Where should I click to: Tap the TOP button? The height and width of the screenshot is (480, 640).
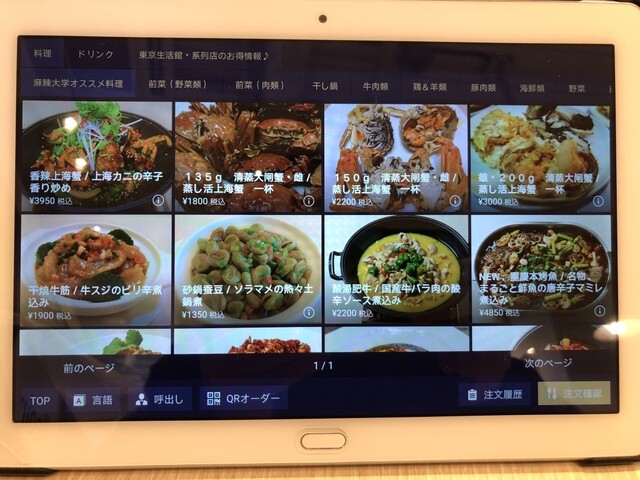tap(40, 400)
